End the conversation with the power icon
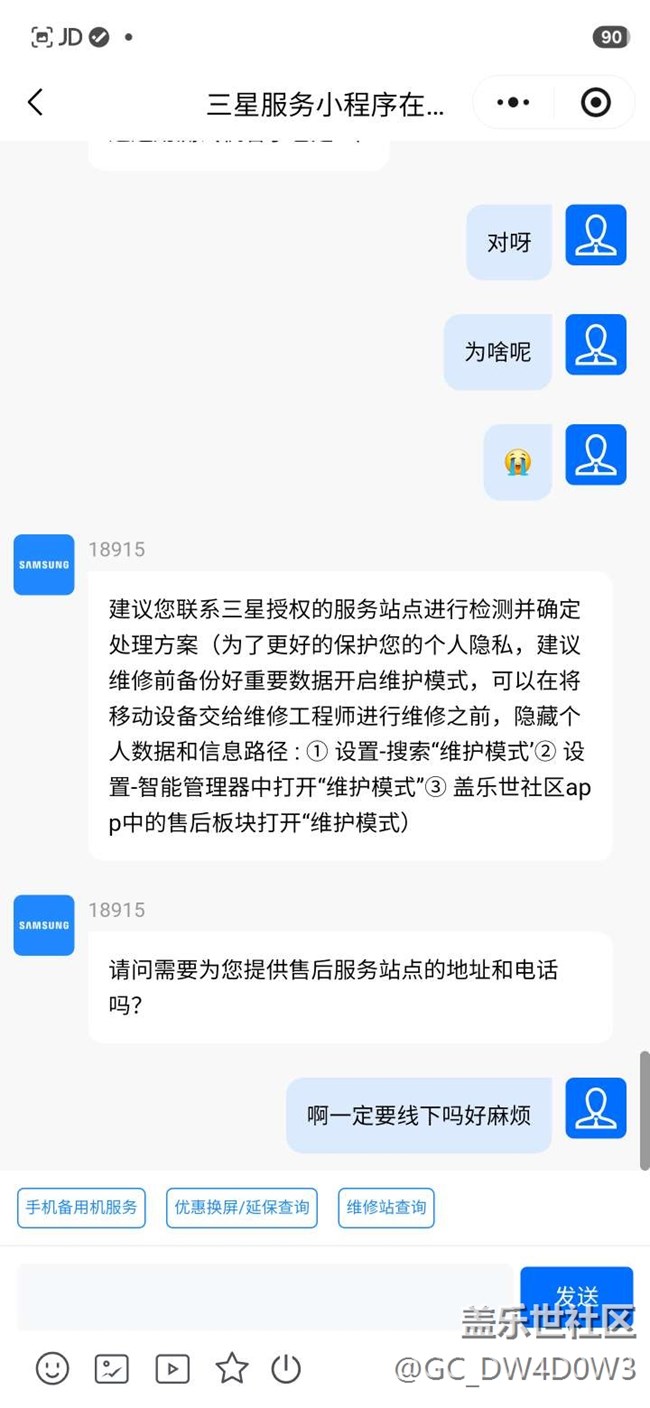 pos(286,1368)
